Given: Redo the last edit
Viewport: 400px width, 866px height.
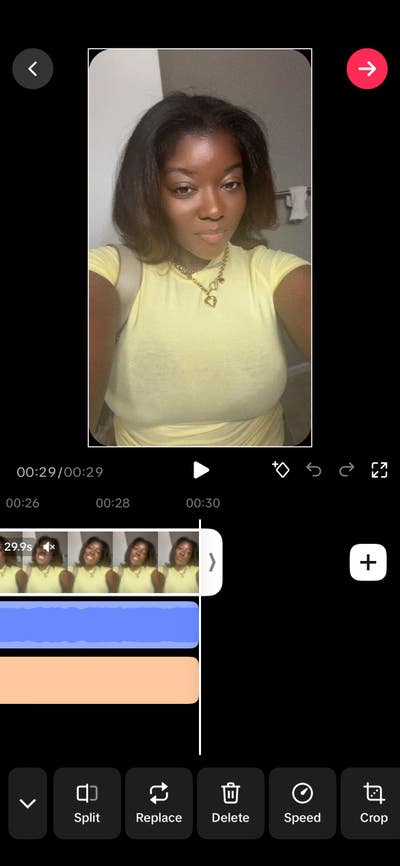Looking at the screenshot, I should [346, 470].
